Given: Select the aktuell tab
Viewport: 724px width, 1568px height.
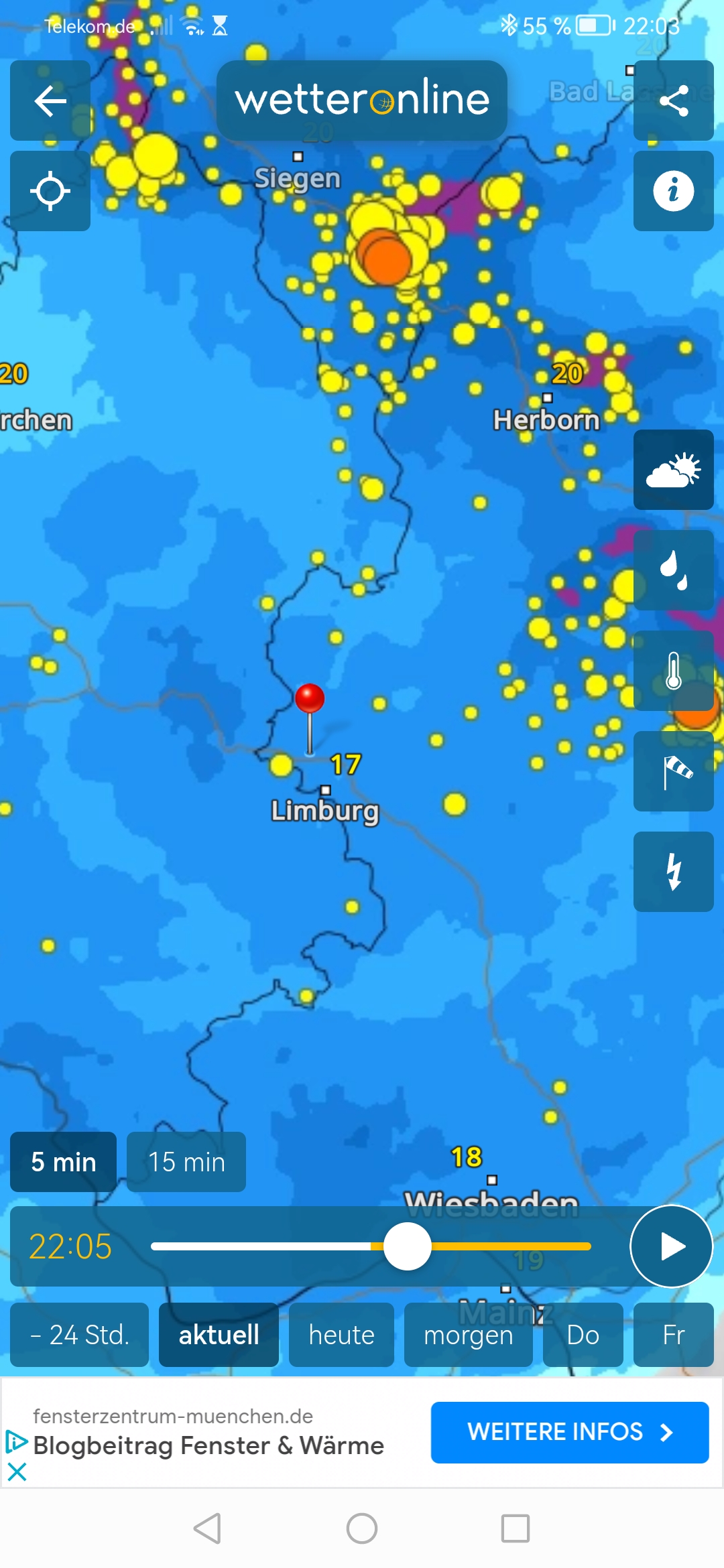Looking at the screenshot, I should [x=219, y=1335].
